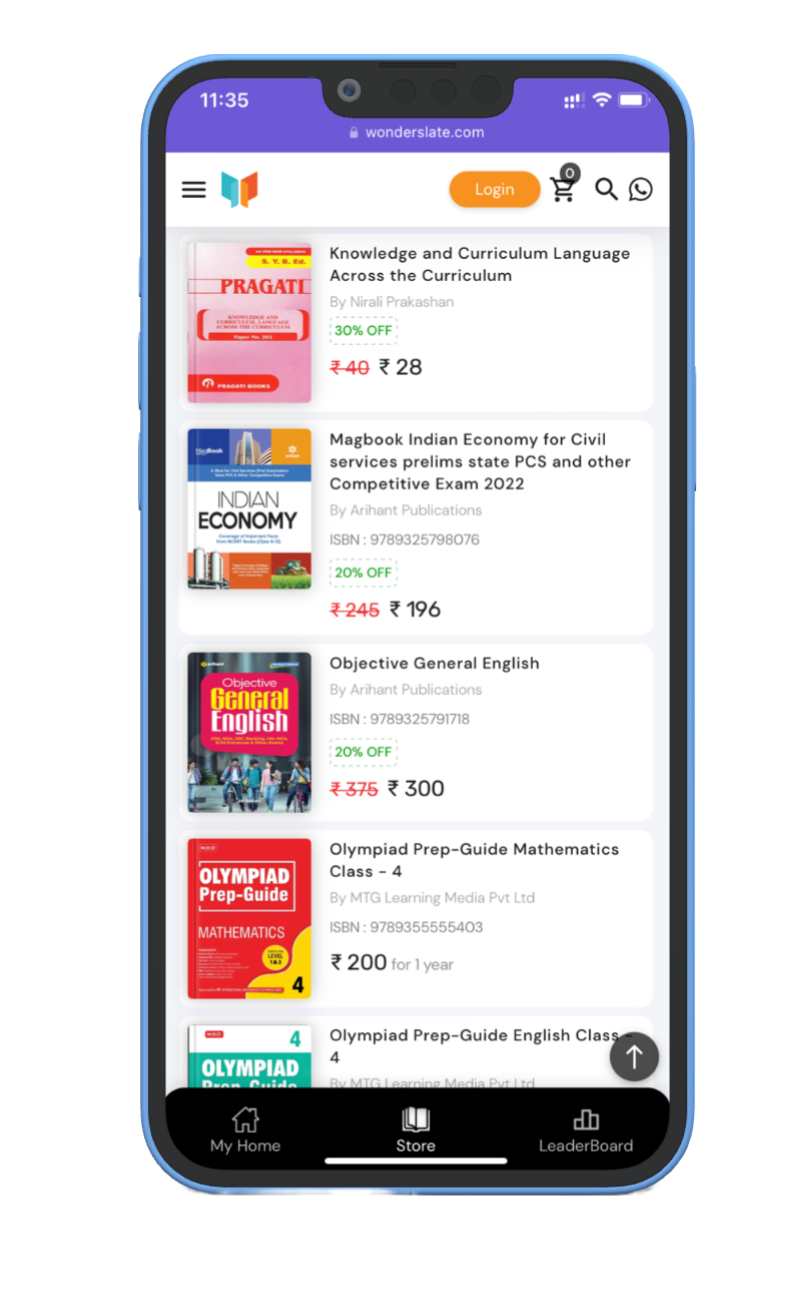Select the Store tab

pyautogui.click(x=415, y=1131)
